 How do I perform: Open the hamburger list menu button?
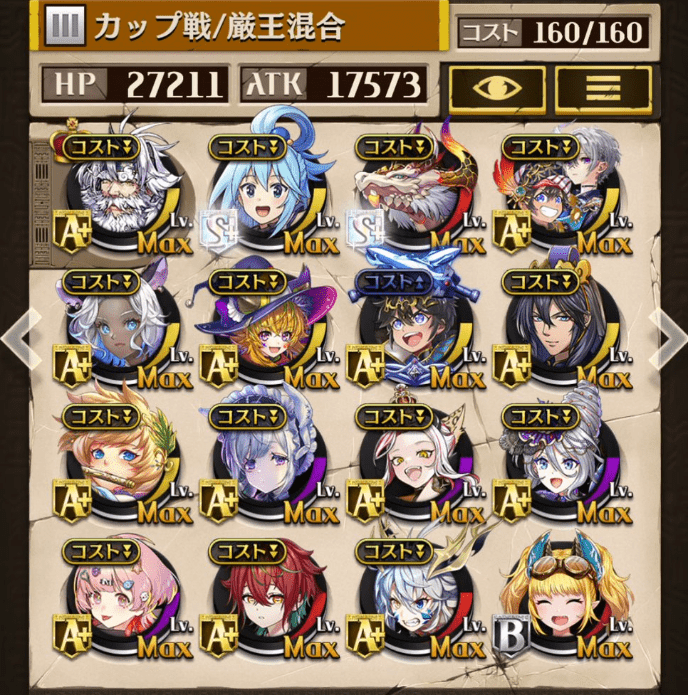(603, 89)
